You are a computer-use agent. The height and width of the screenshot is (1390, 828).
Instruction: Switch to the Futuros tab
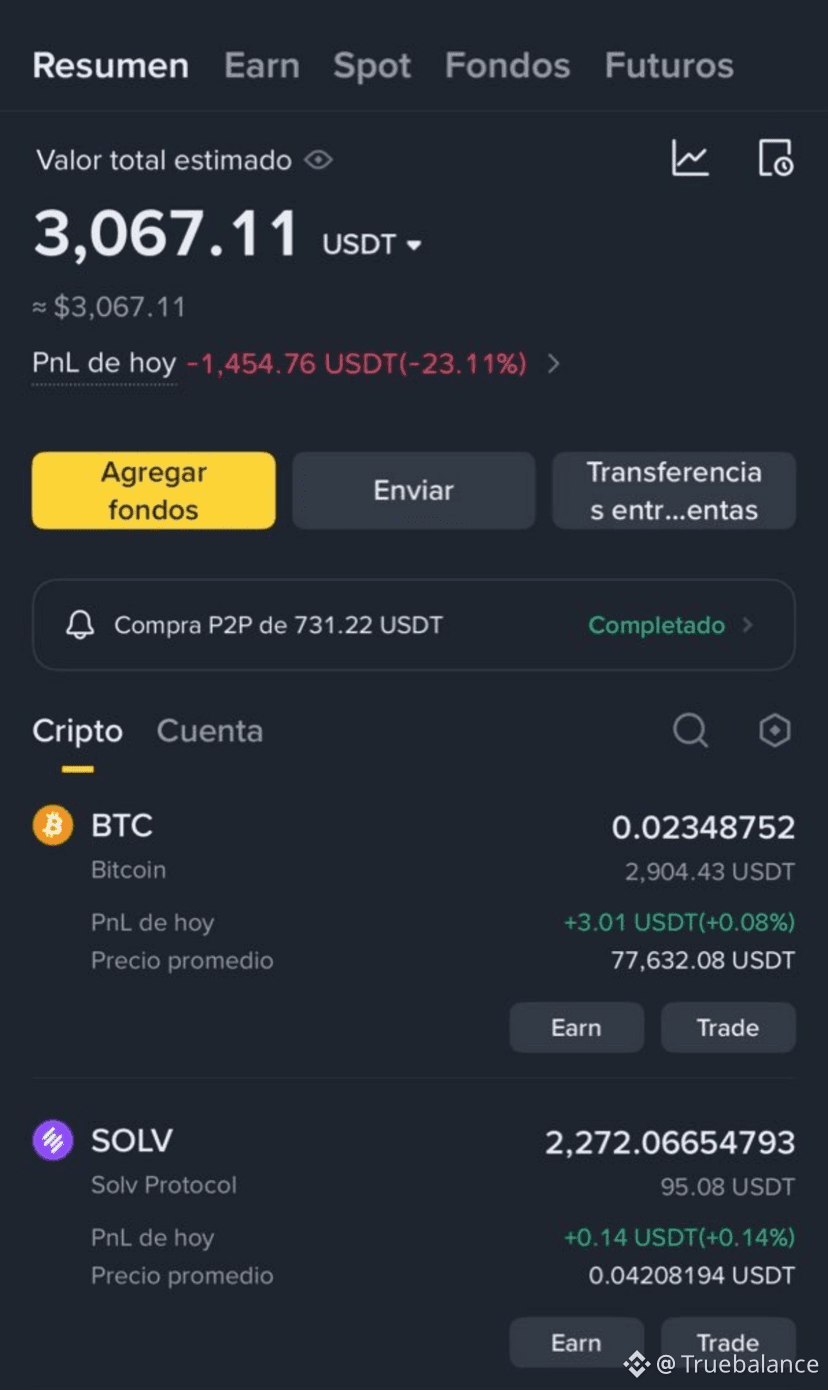coord(668,66)
